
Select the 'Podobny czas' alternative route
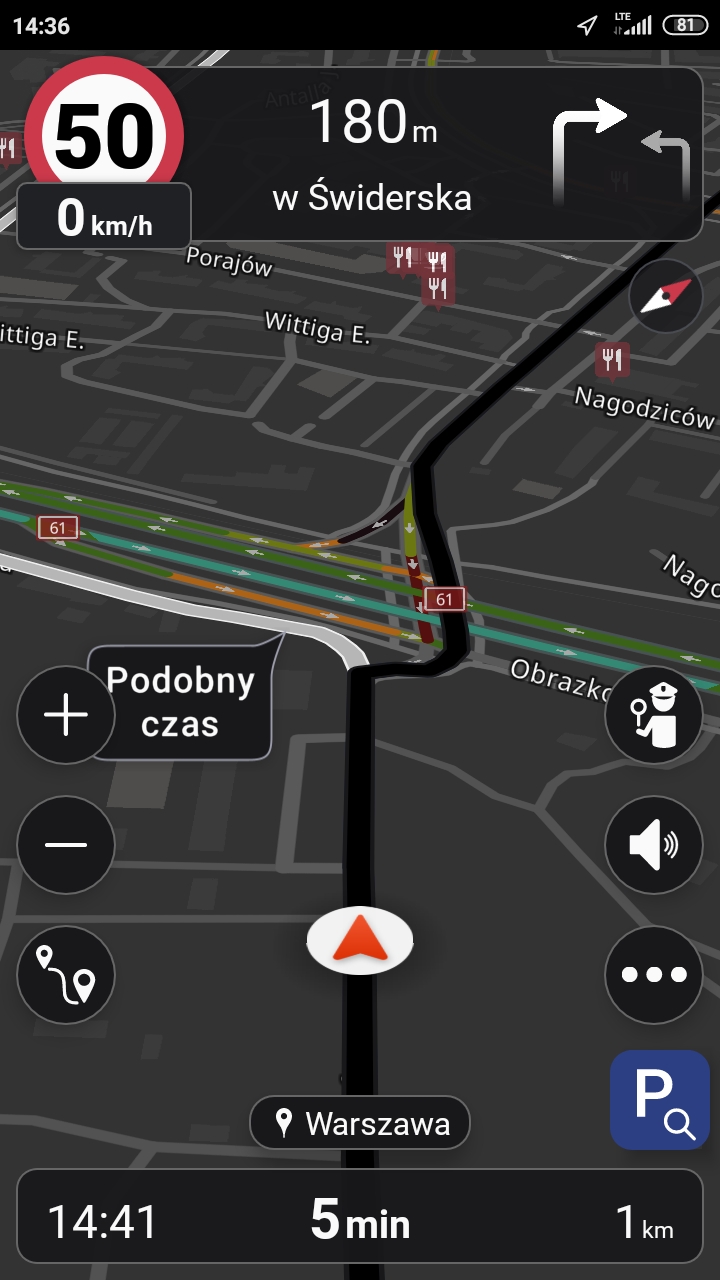pyautogui.click(x=181, y=702)
